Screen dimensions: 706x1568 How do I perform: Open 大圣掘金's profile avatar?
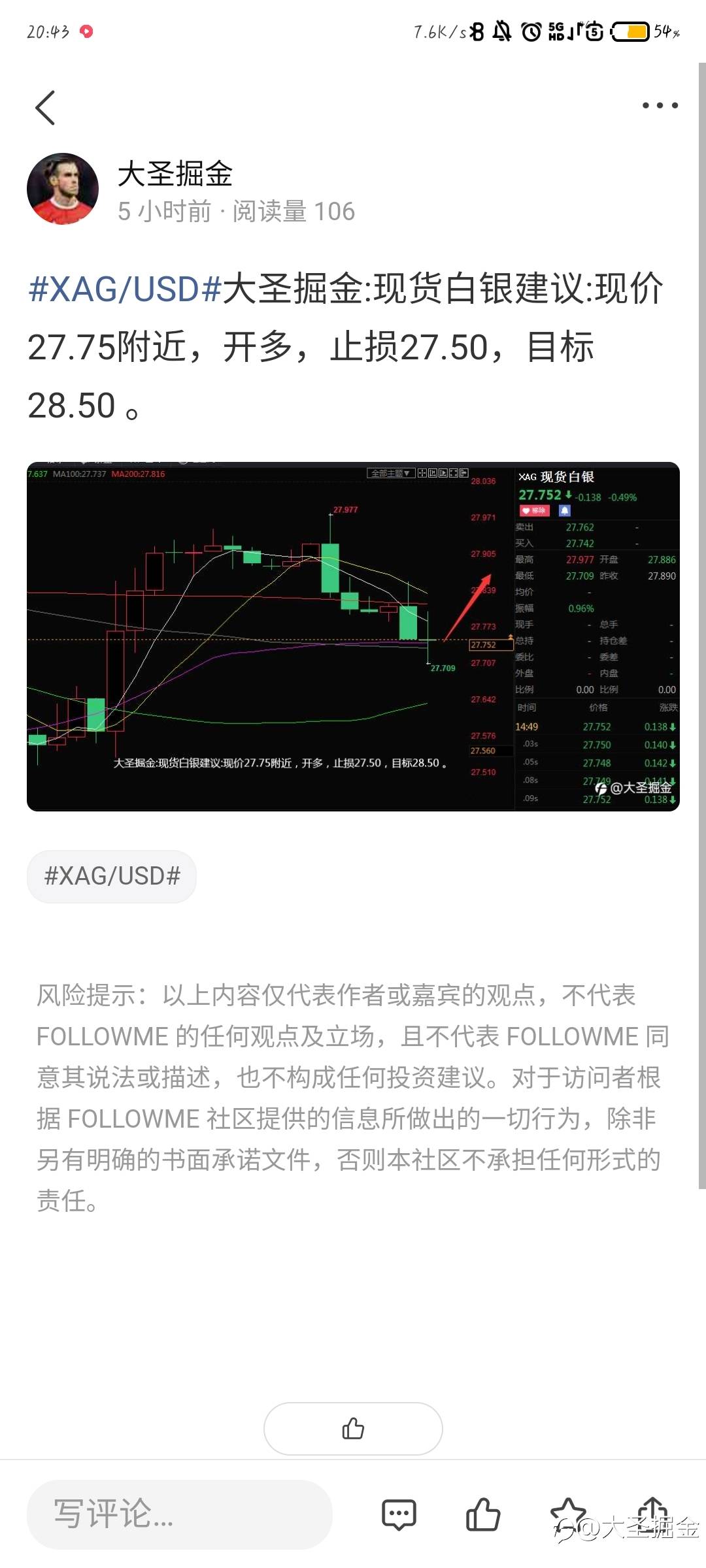pos(63,189)
